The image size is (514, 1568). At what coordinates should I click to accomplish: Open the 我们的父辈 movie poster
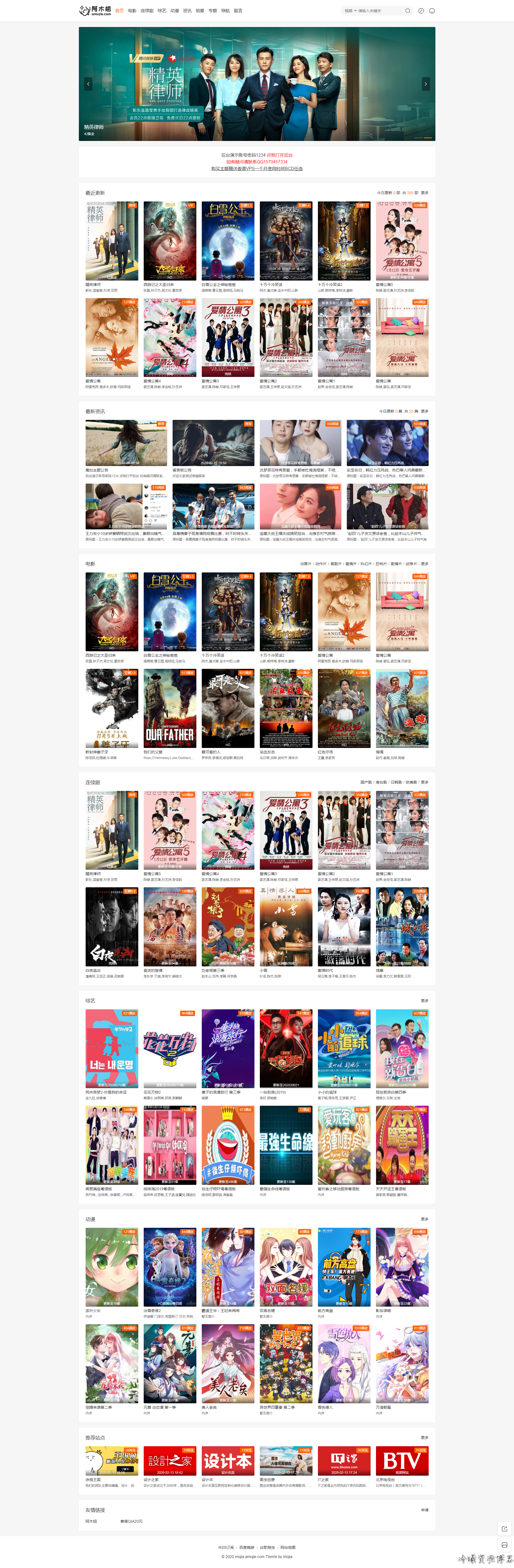(170, 709)
